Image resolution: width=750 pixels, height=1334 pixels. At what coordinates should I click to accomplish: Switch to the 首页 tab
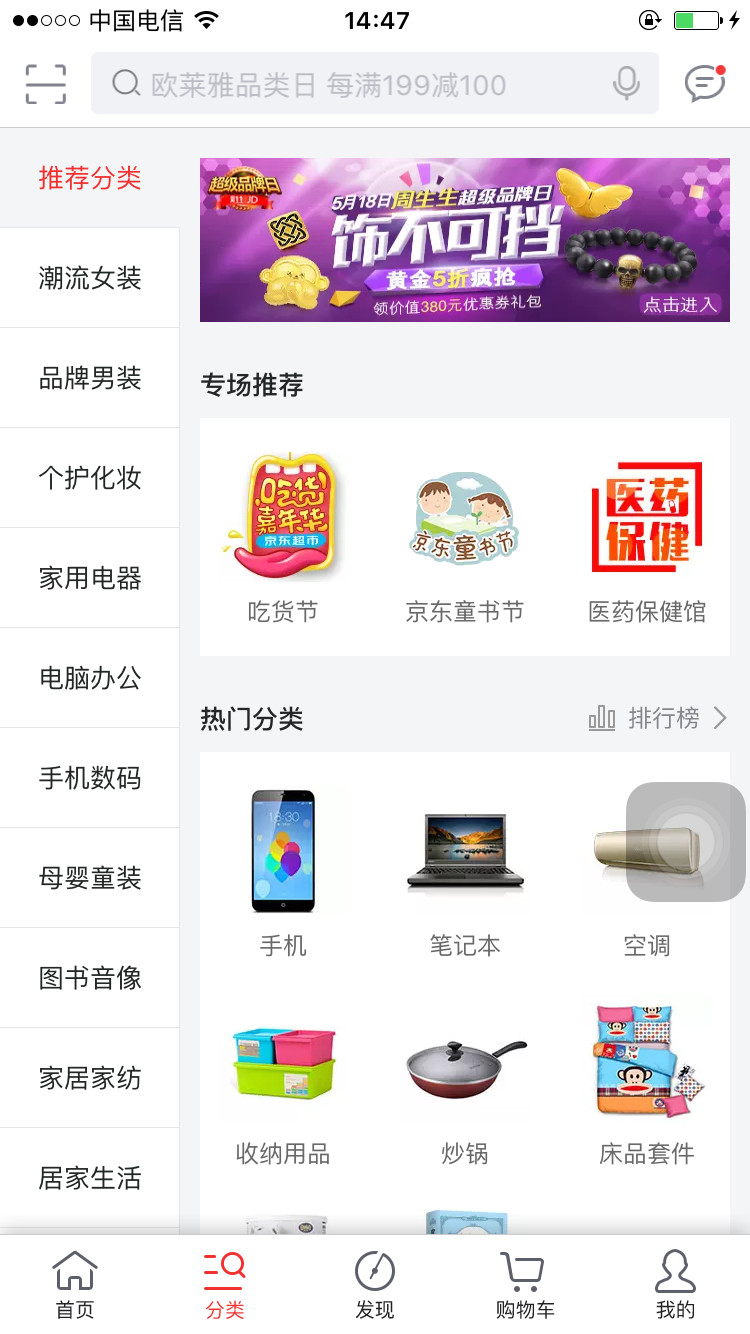pos(75,1285)
